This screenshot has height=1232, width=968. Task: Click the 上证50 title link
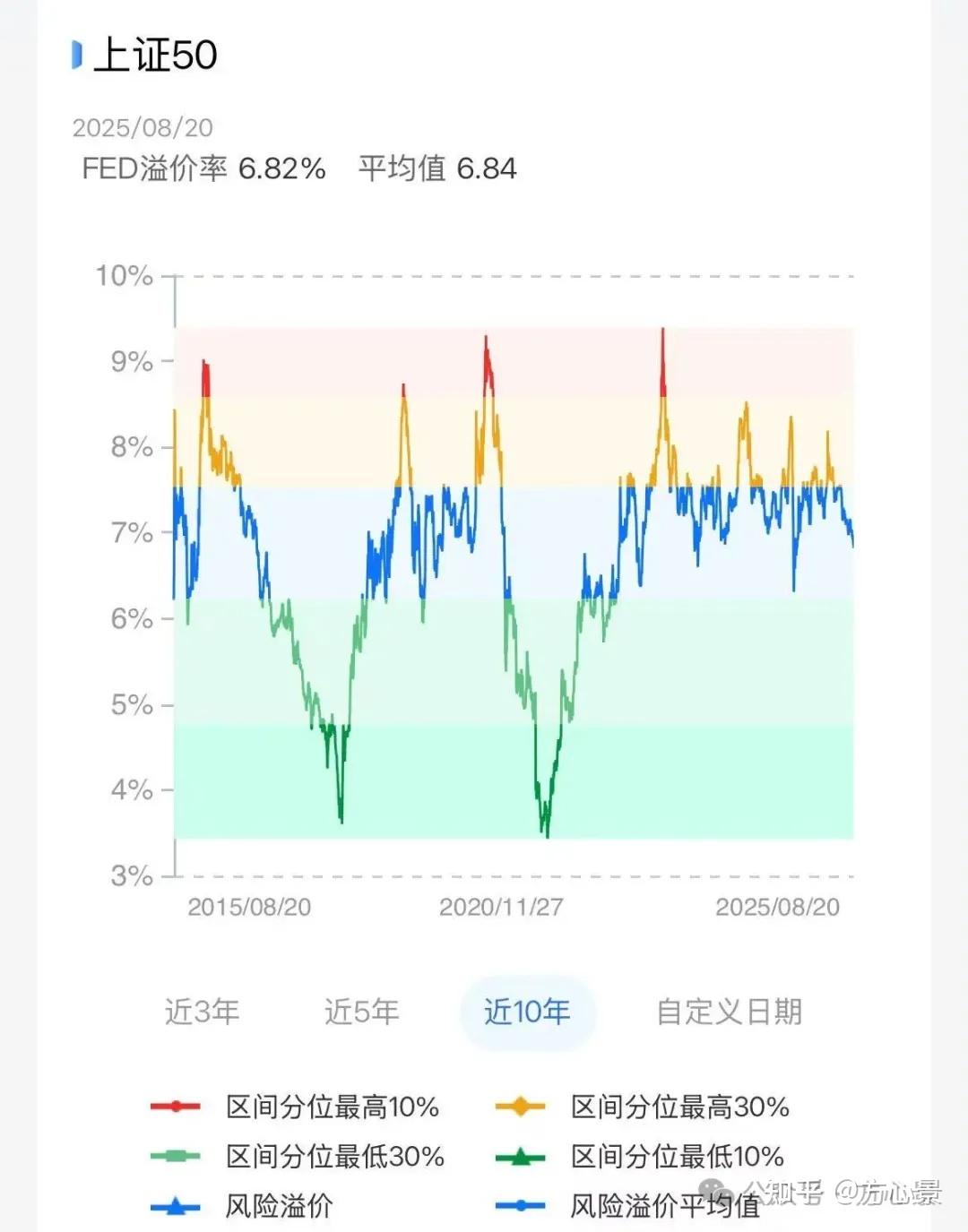(151, 56)
